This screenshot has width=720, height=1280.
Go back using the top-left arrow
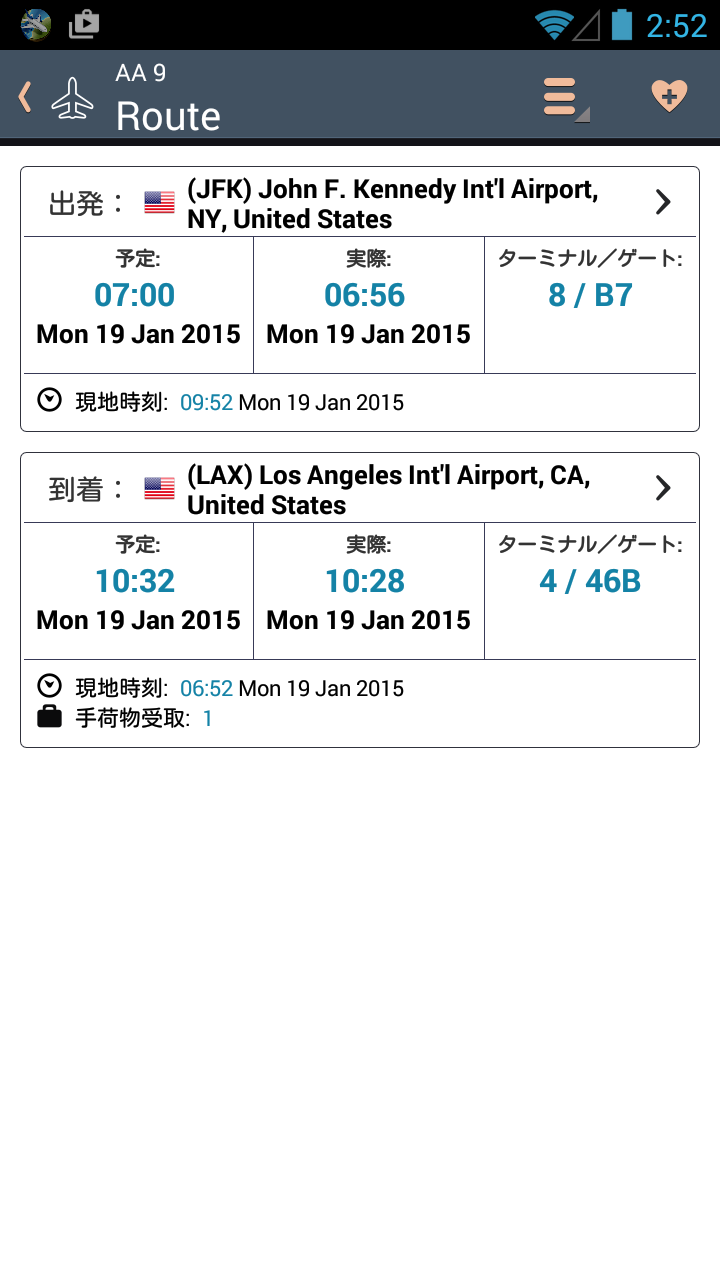click(x=26, y=97)
